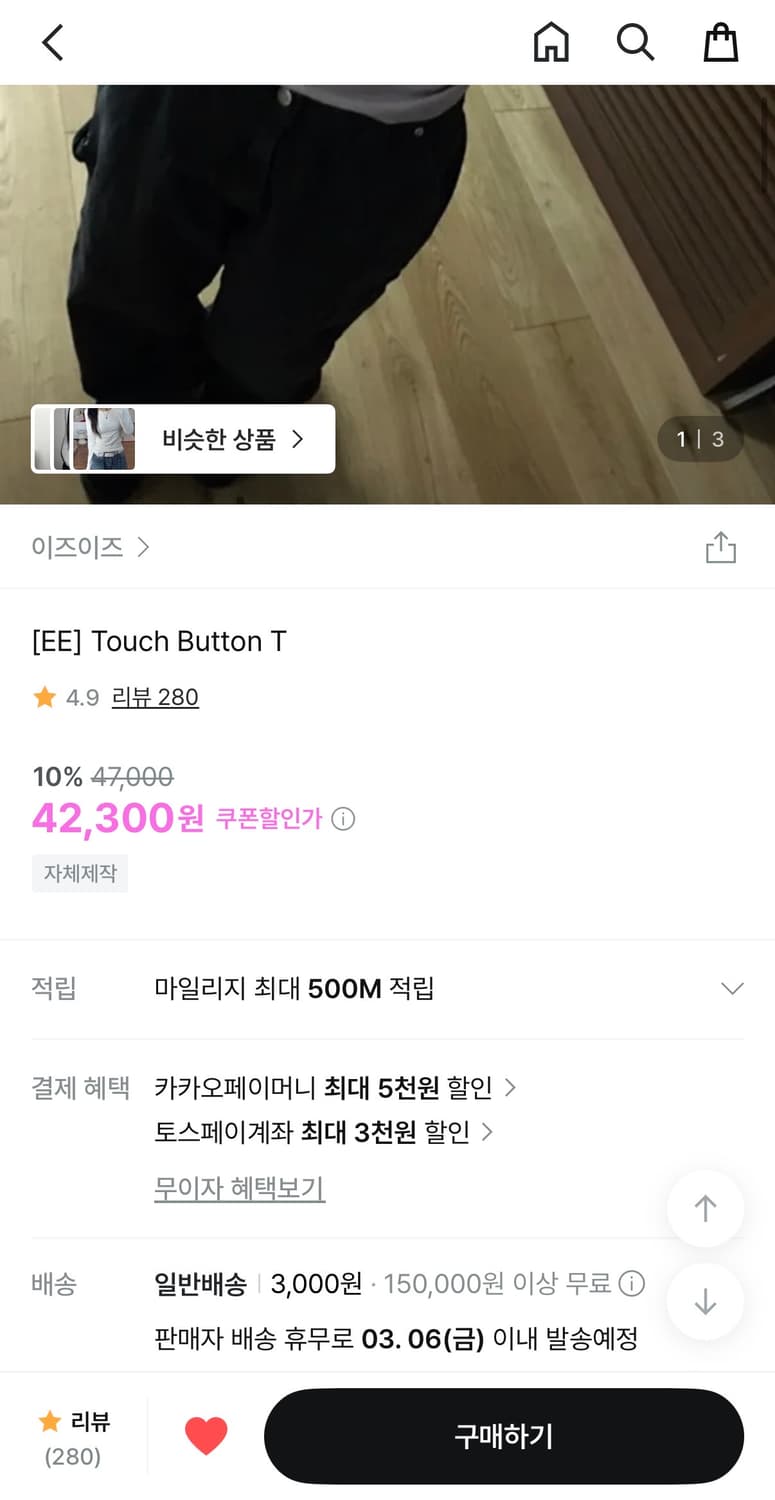Open 카카오페이머니 최대 5천원 할인 details

(337, 1088)
